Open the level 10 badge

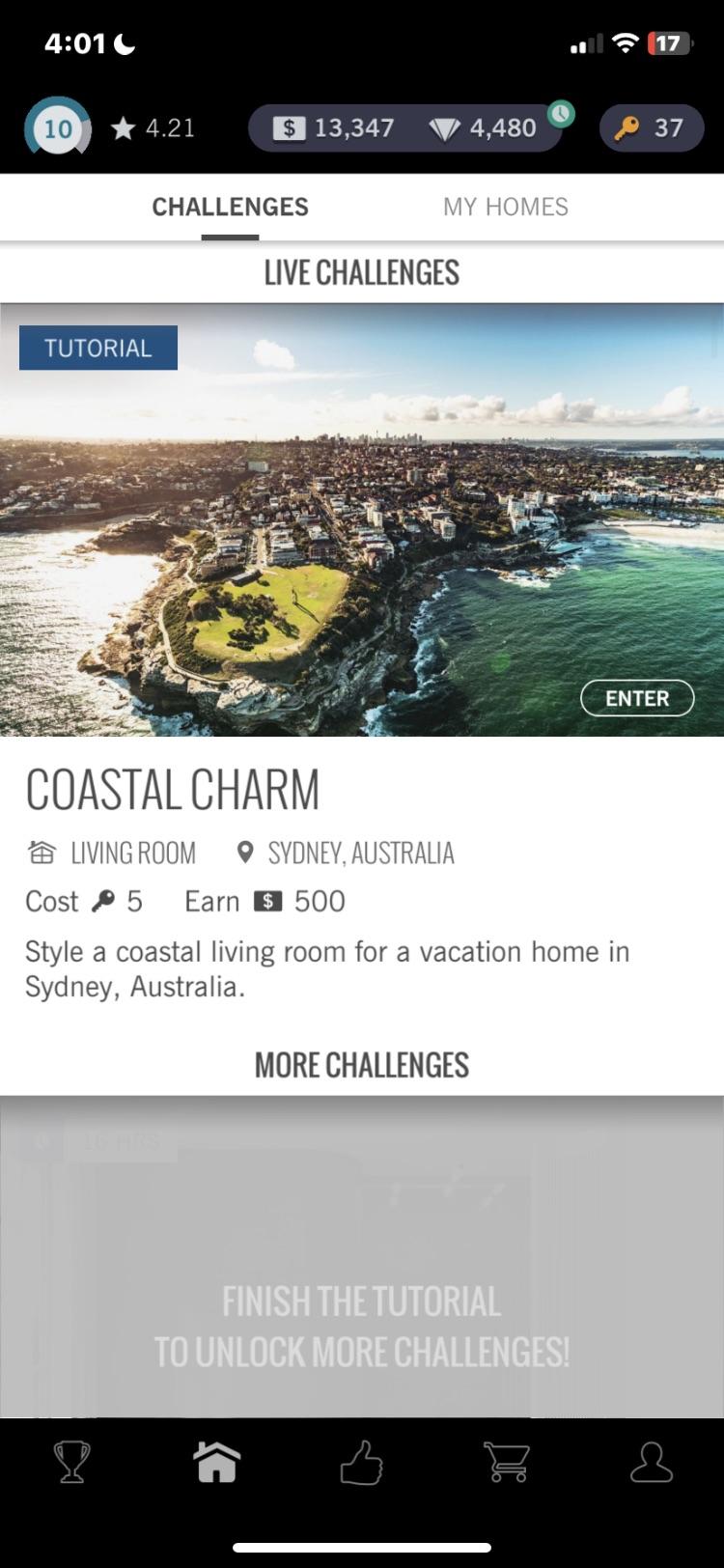[58, 128]
